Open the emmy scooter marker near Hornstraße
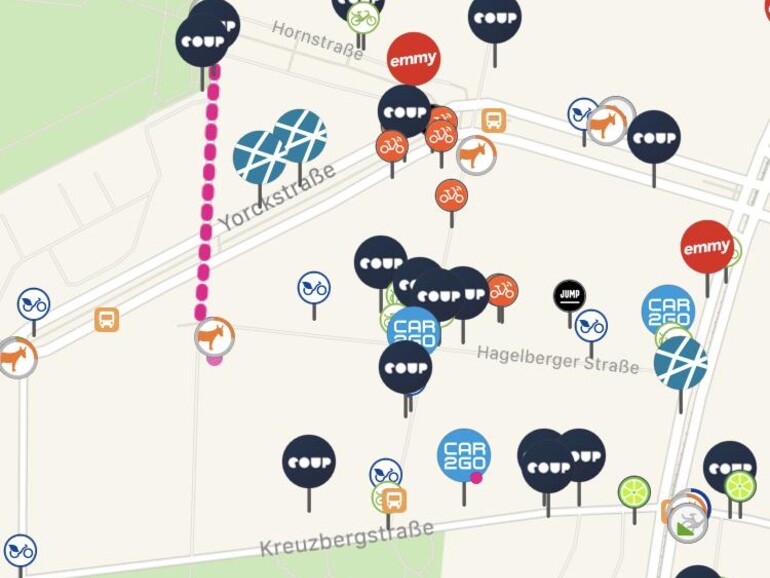The height and width of the screenshot is (578, 770). (x=413, y=59)
